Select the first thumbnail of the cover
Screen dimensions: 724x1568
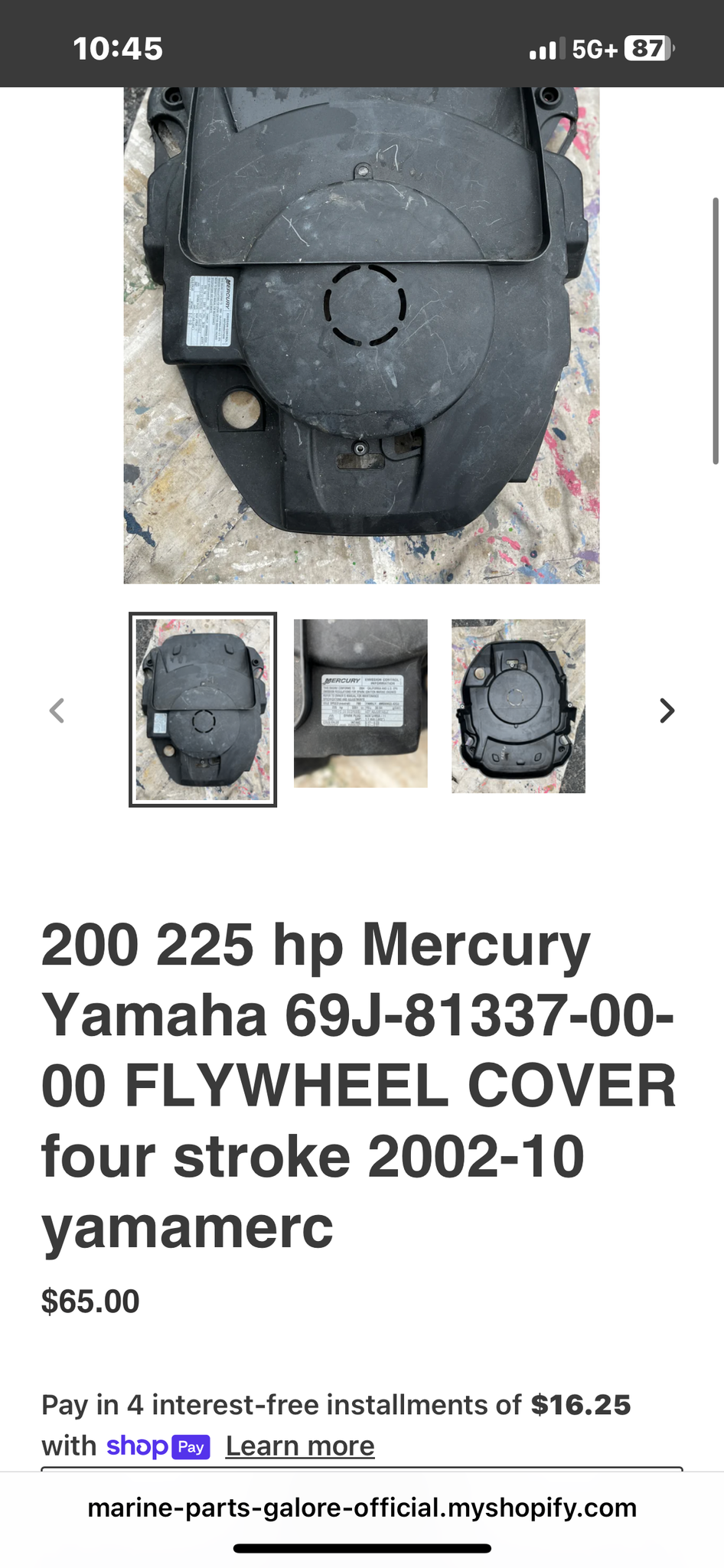(x=203, y=710)
